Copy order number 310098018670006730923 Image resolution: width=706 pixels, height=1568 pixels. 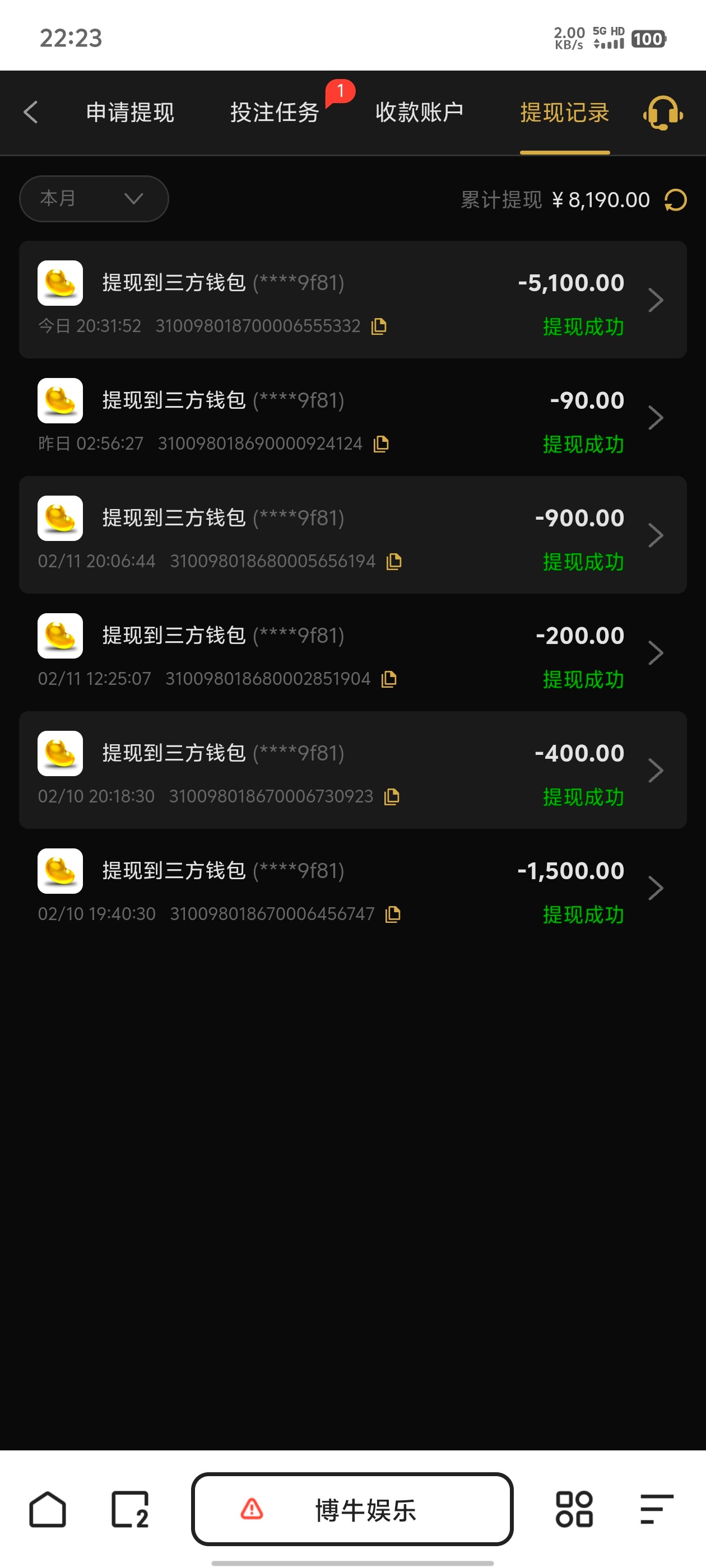coord(392,796)
